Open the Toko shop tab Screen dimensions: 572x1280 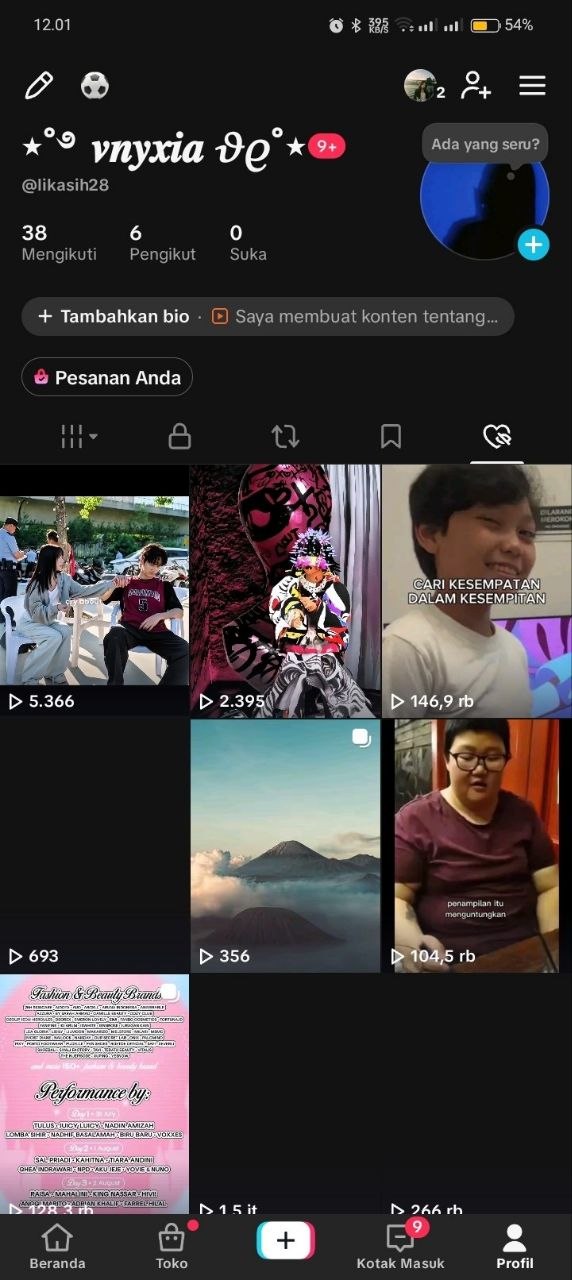(x=172, y=1247)
